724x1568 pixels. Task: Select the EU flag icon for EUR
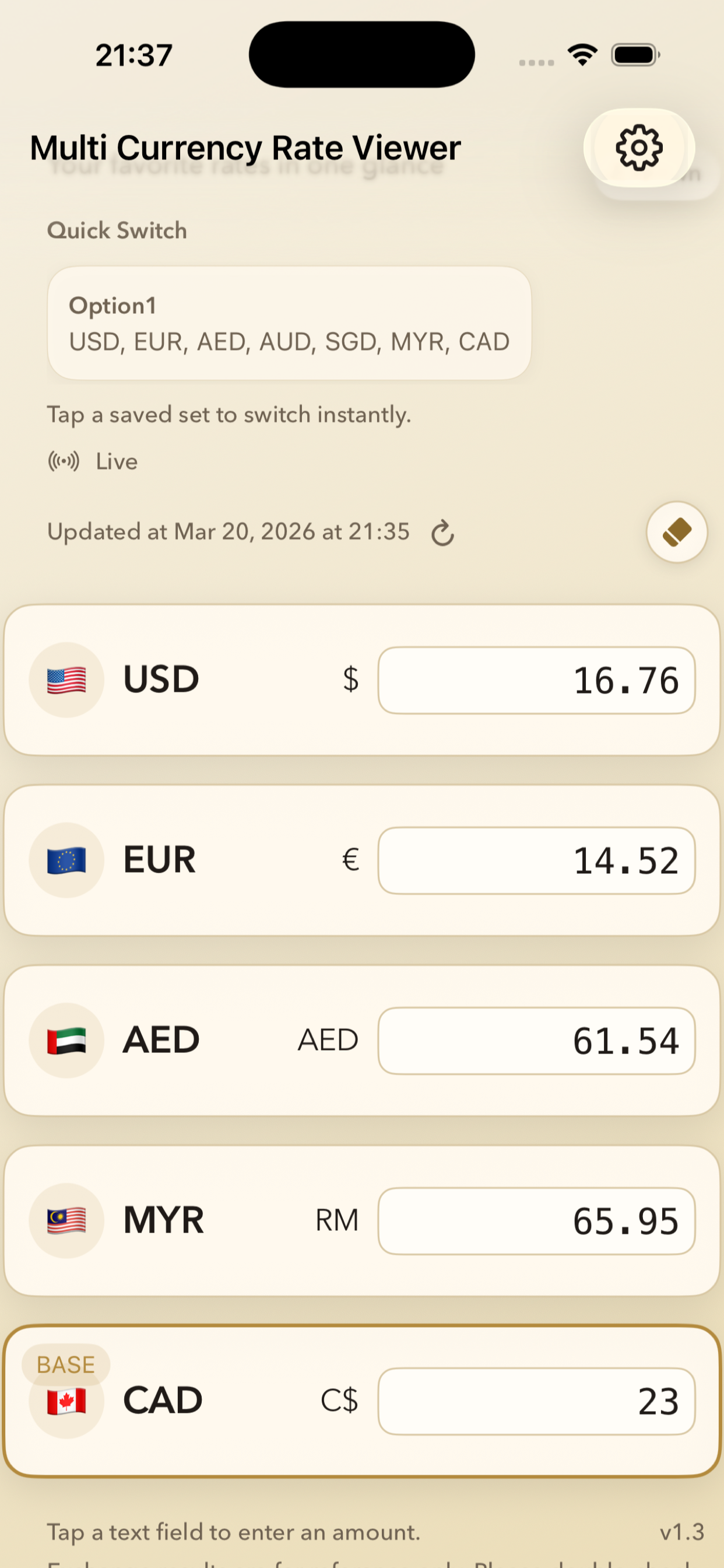coord(67,859)
